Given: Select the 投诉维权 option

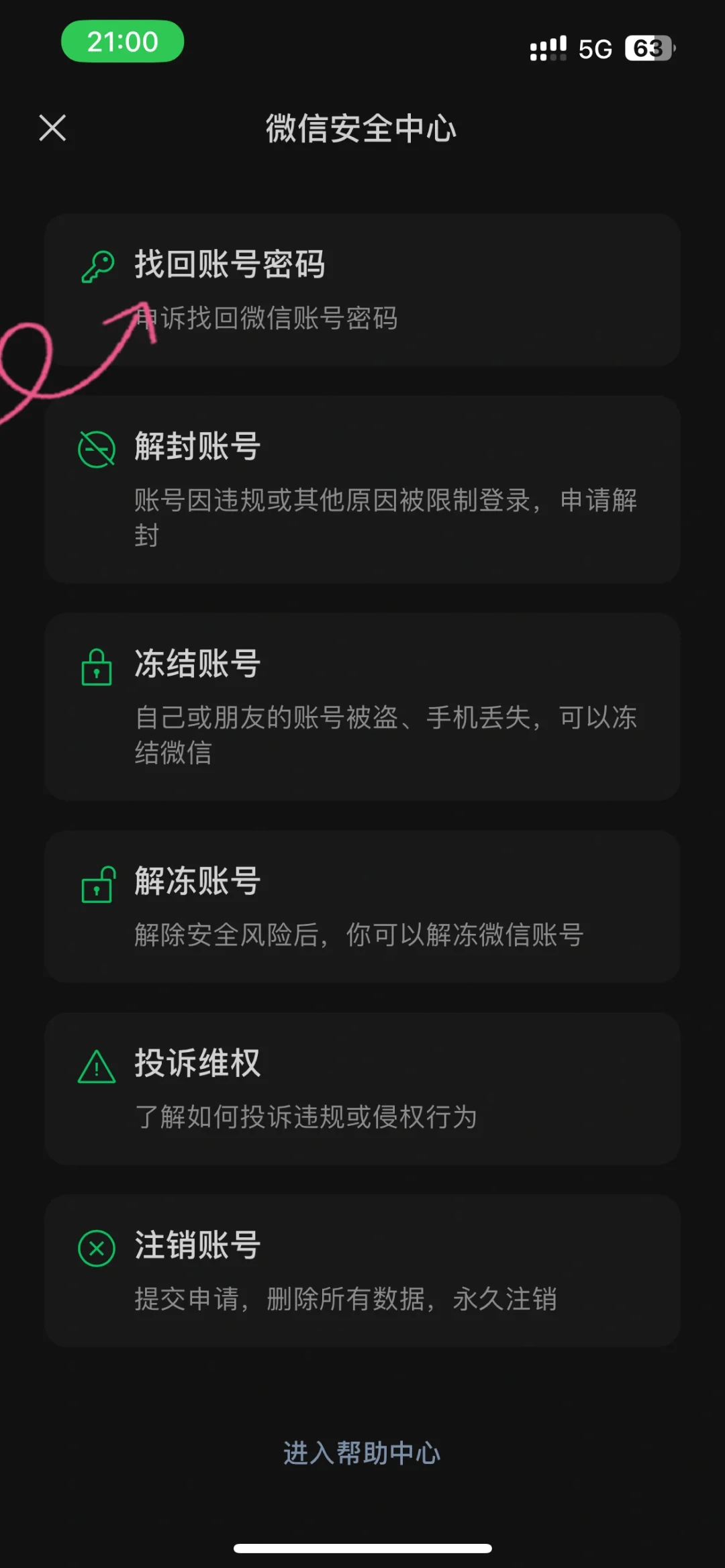Looking at the screenshot, I should (x=362, y=1087).
